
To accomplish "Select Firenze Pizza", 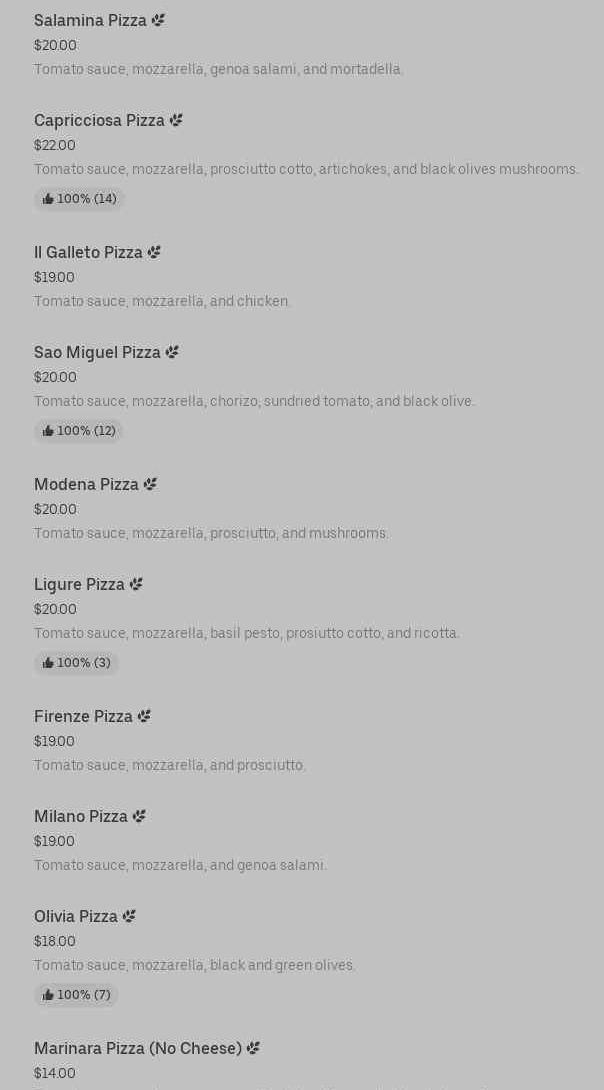I will (x=84, y=717).
